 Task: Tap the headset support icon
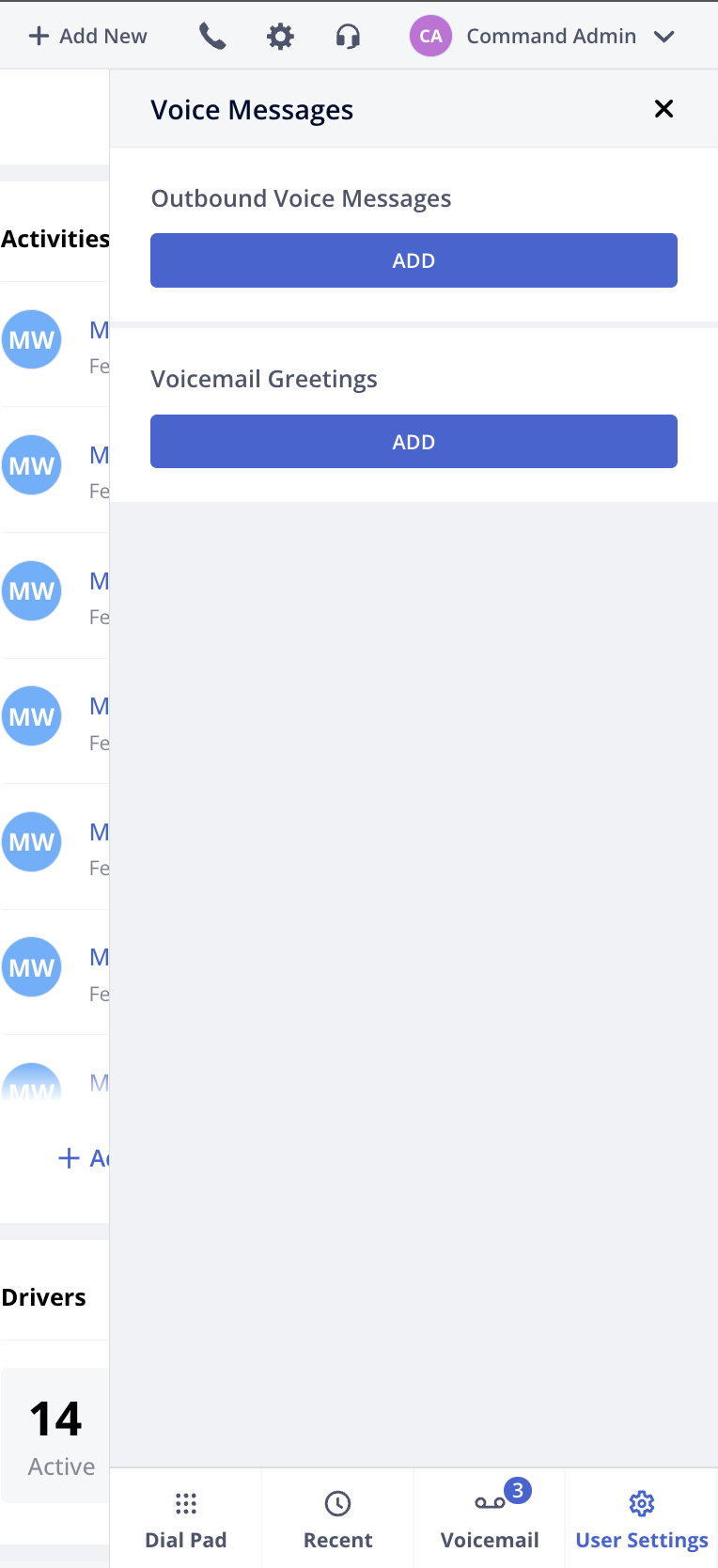348,37
